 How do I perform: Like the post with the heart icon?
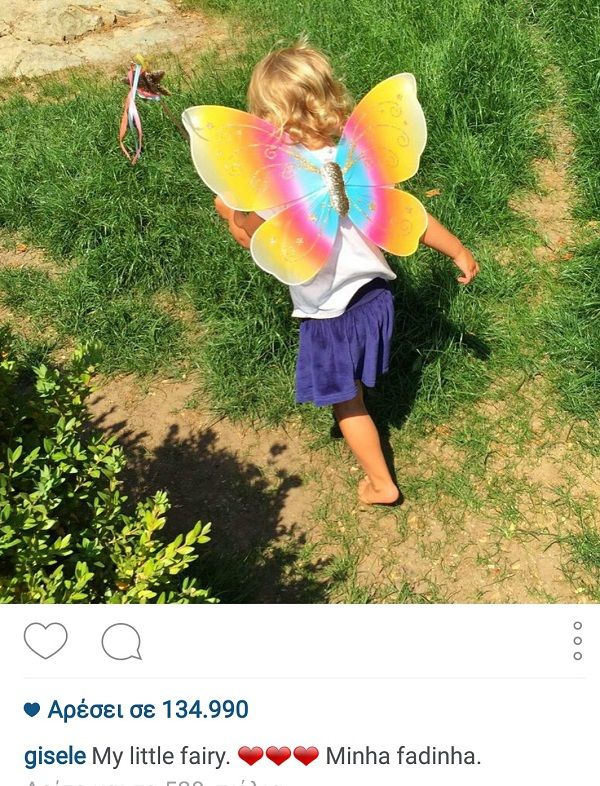coord(45,641)
